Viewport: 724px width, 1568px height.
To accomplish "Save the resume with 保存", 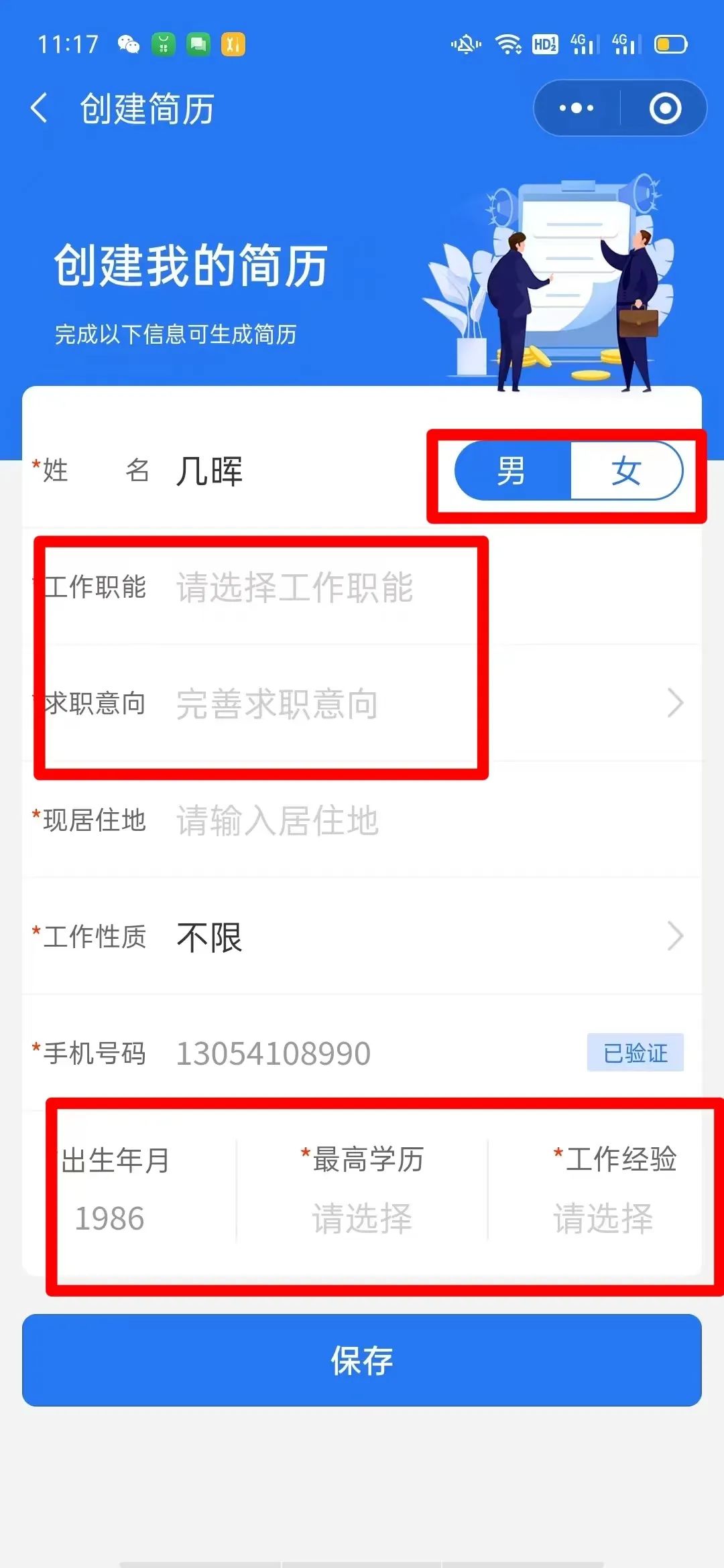I will [362, 1360].
